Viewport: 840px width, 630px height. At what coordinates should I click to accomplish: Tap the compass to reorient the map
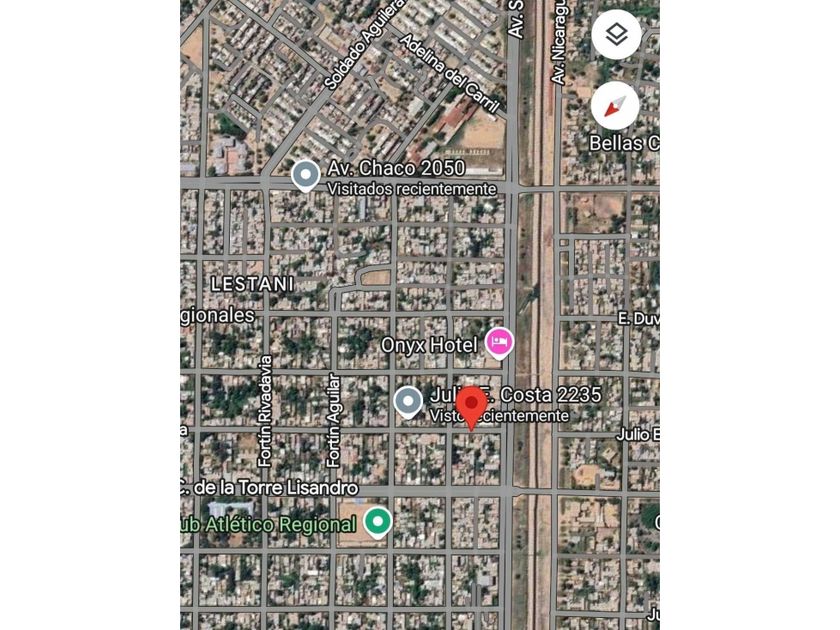click(615, 106)
